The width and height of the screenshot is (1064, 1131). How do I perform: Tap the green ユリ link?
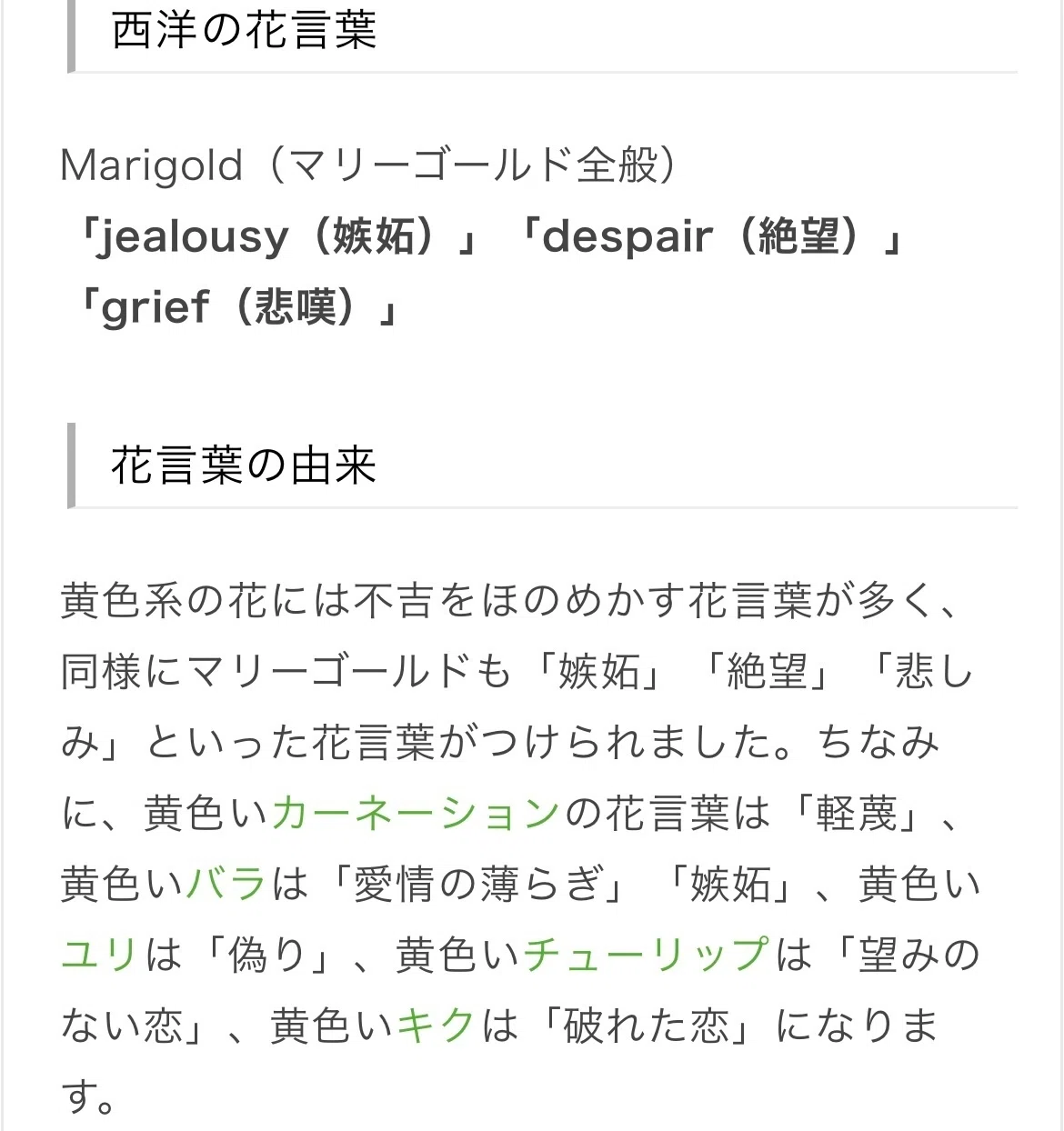[99, 955]
